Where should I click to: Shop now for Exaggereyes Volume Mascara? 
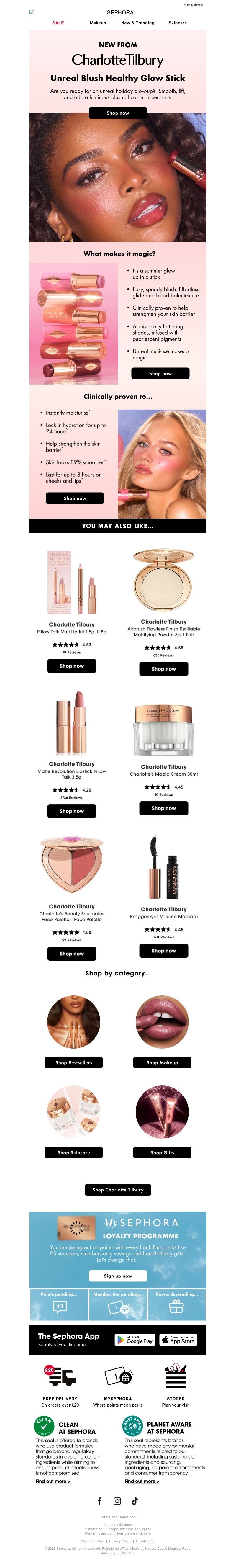point(164,951)
